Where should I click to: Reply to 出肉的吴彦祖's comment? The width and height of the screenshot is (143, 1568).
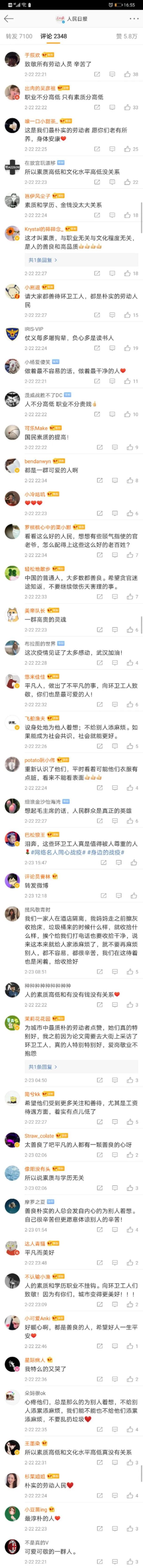pos(112,107)
